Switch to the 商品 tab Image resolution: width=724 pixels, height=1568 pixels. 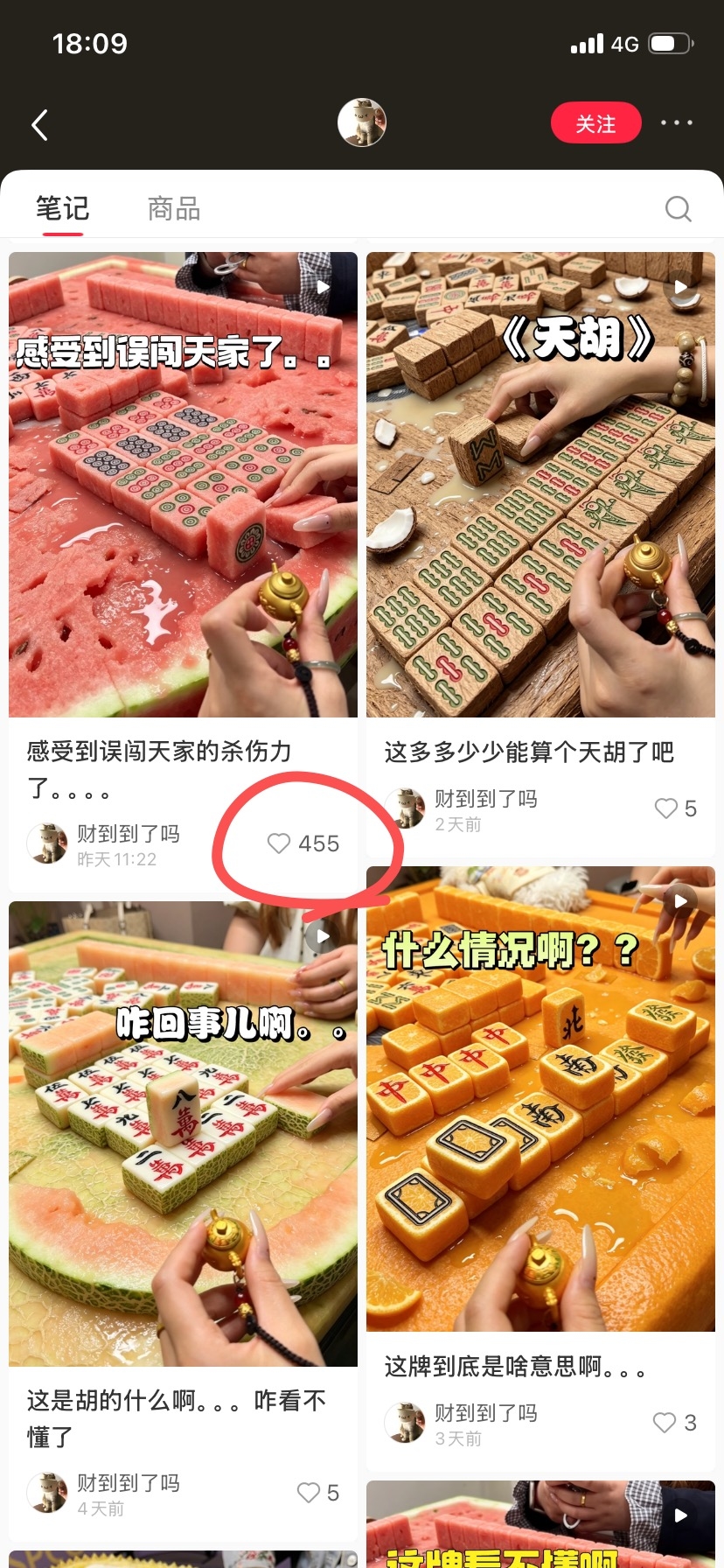pyautogui.click(x=174, y=208)
